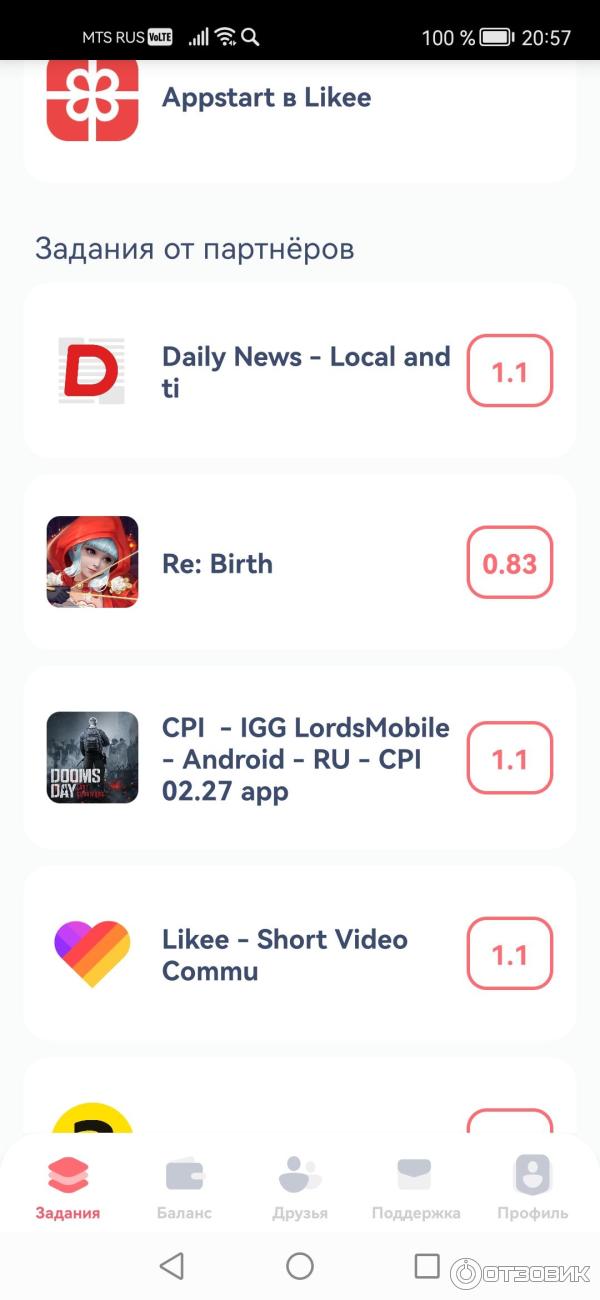
Task: Open the IGG LordsMobile CPI task
Action: [x=305, y=759]
